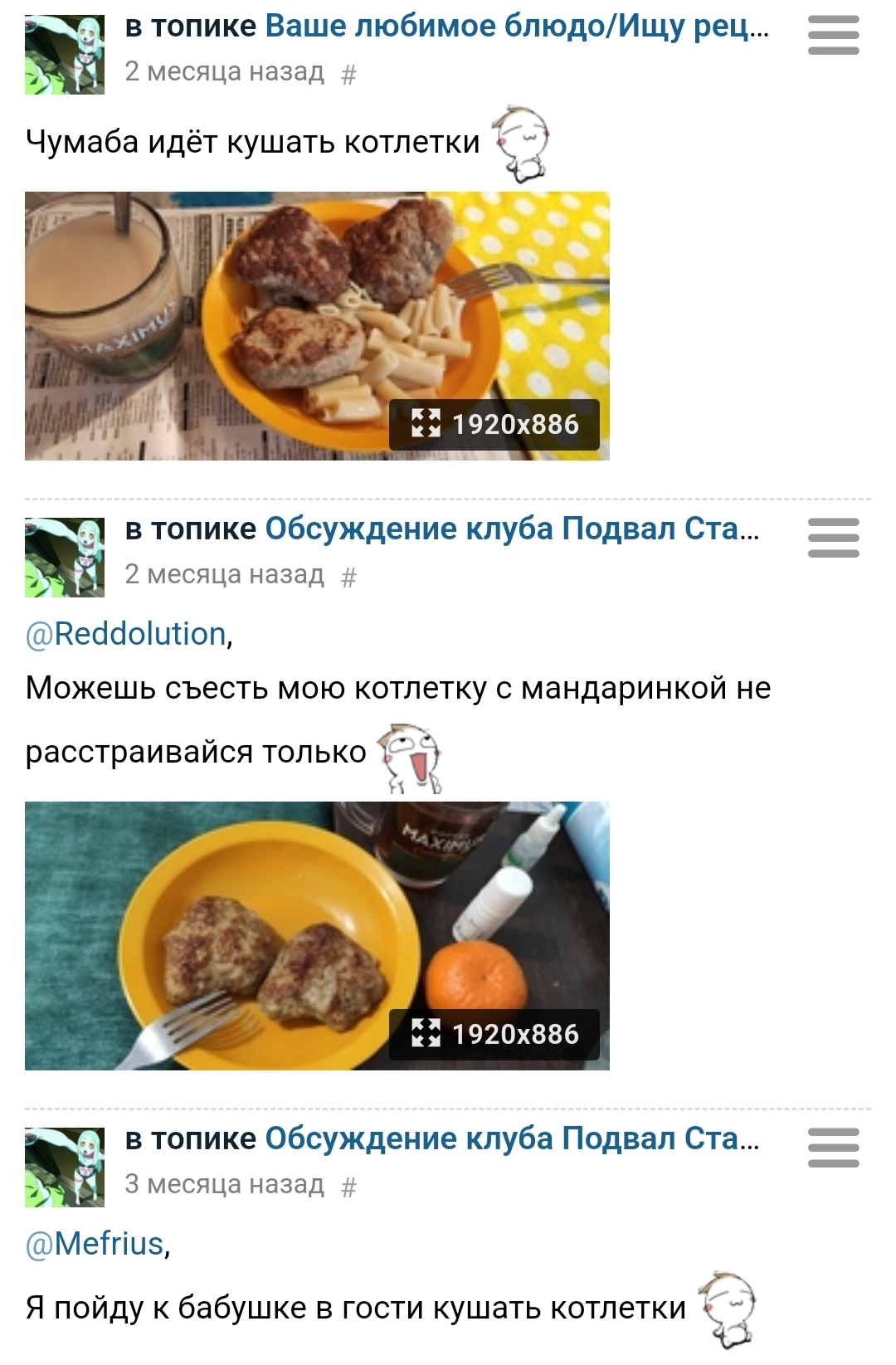896x1365 pixels.
Task: Open topic link above the @Mefrius comment
Action: (x=512, y=1139)
